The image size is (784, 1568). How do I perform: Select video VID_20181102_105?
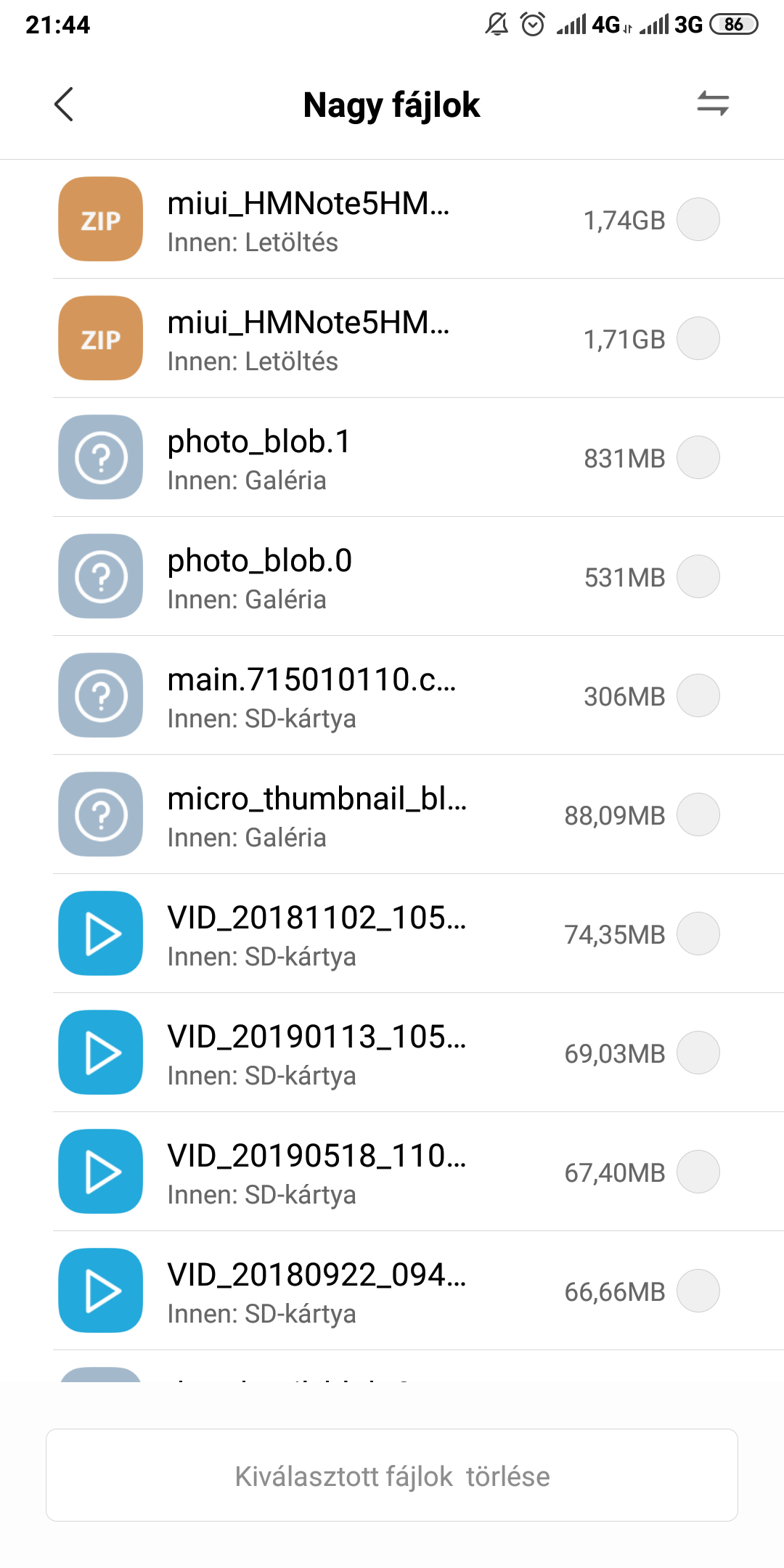pos(698,934)
